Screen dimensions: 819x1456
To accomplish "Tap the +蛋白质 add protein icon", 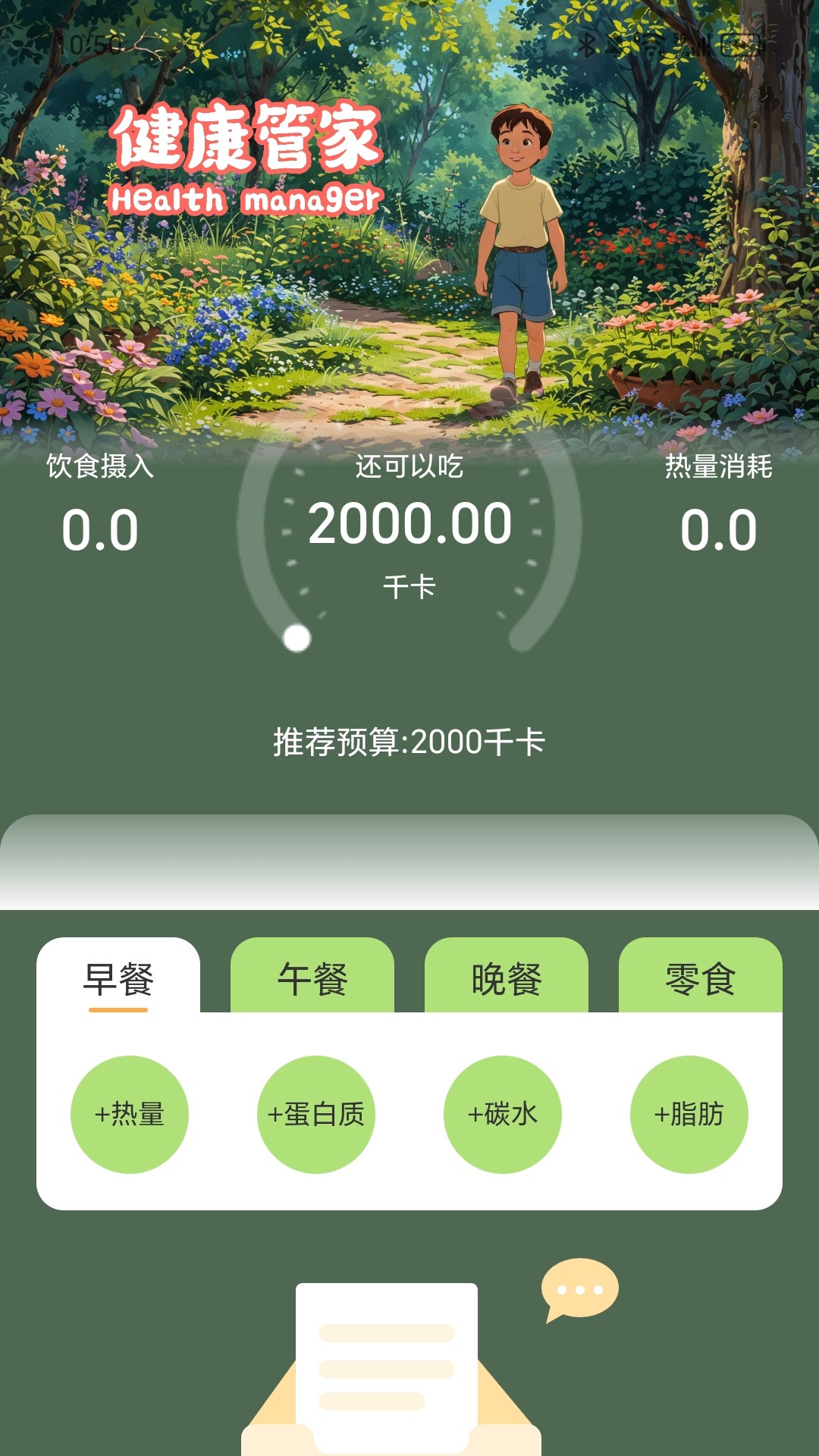I will click(x=315, y=1116).
